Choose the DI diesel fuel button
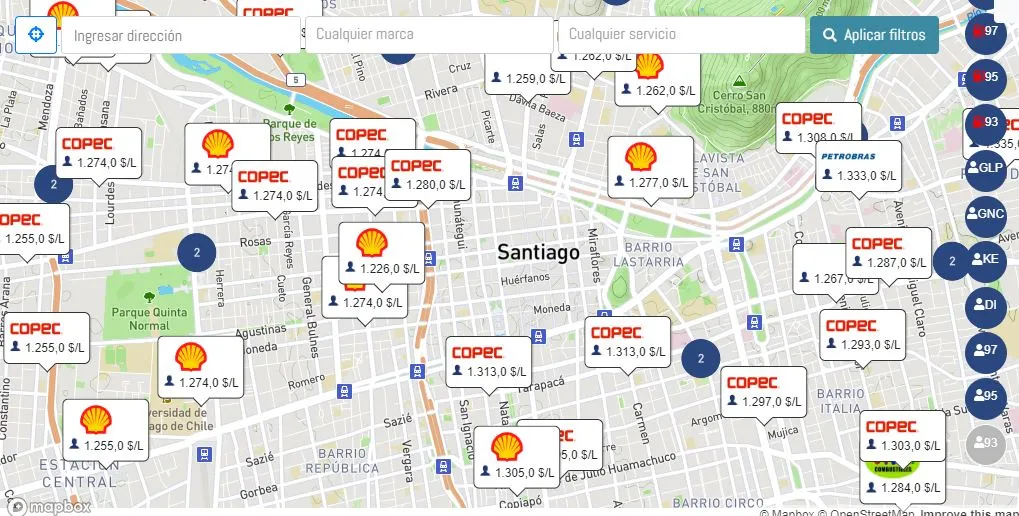This screenshot has height=516, width=1019. point(985,305)
